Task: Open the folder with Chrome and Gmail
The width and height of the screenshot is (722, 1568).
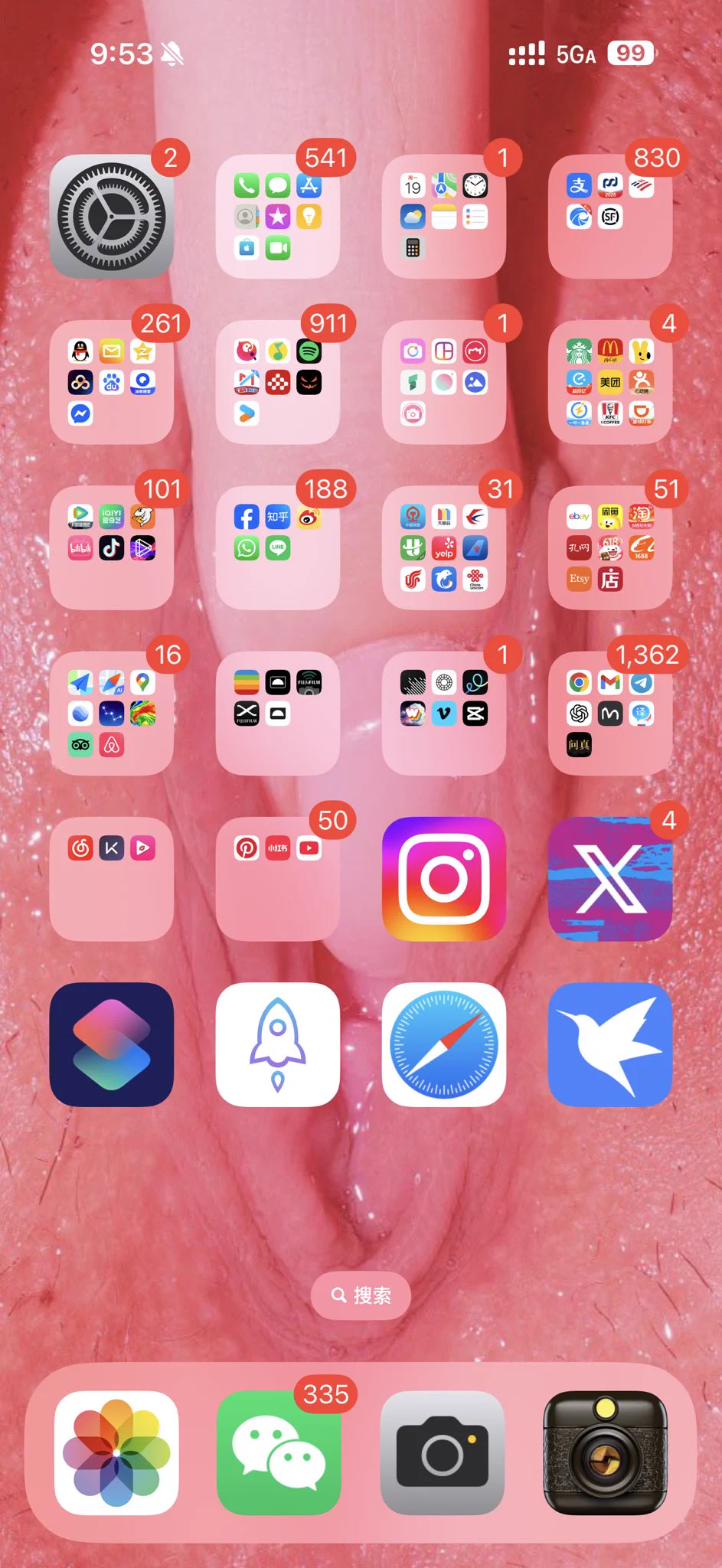Action: (x=610, y=713)
